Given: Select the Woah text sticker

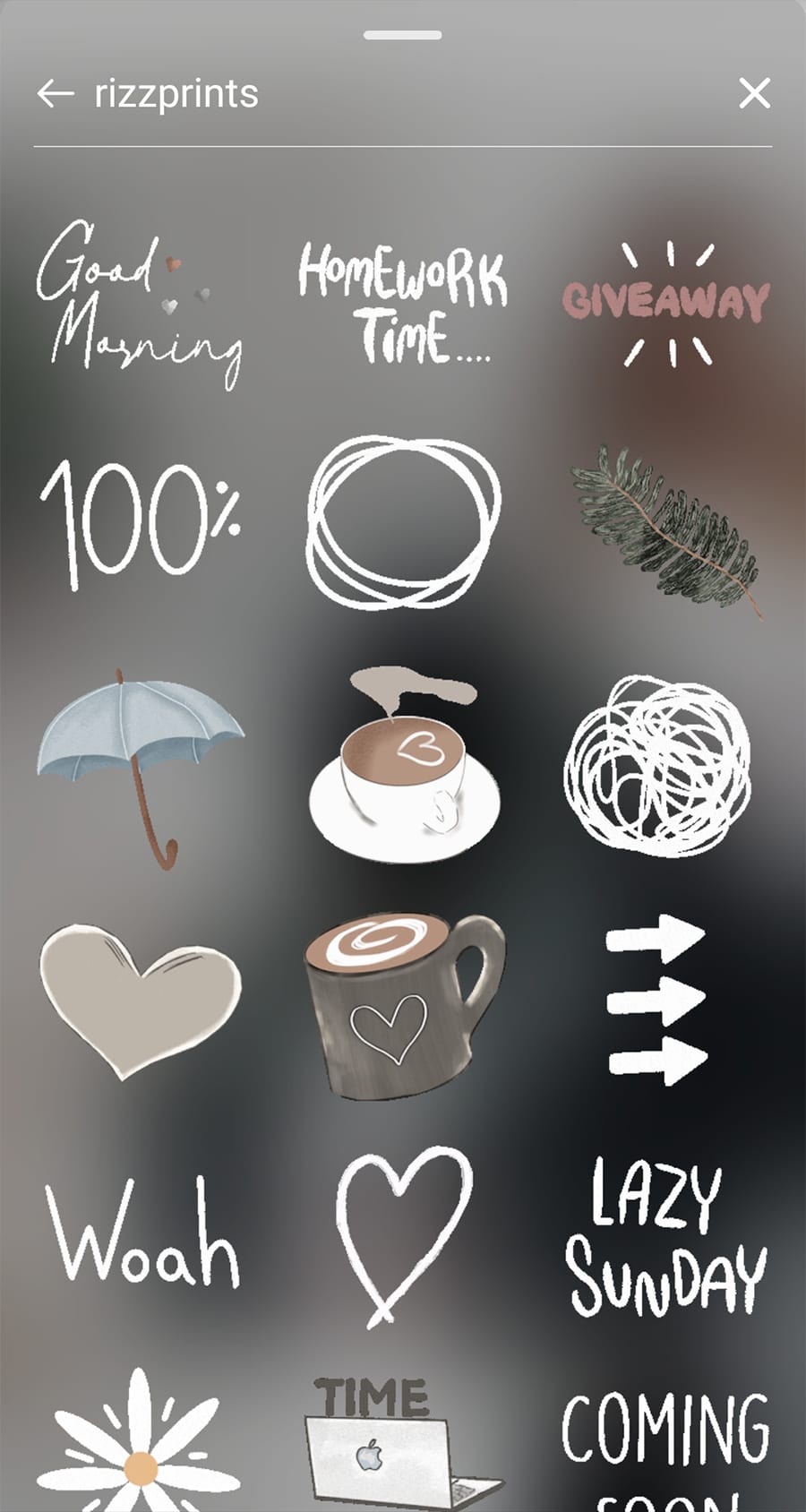Looking at the screenshot, I should click(x=142, y=1233).
